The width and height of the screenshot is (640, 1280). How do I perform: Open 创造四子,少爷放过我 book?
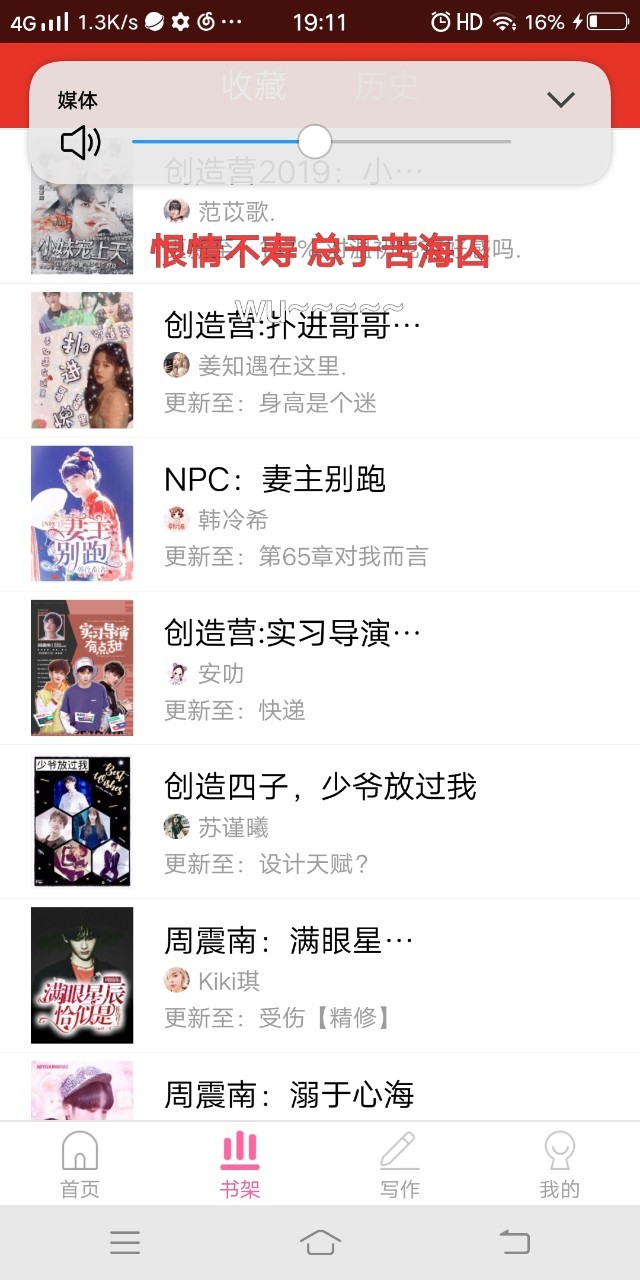320,787
